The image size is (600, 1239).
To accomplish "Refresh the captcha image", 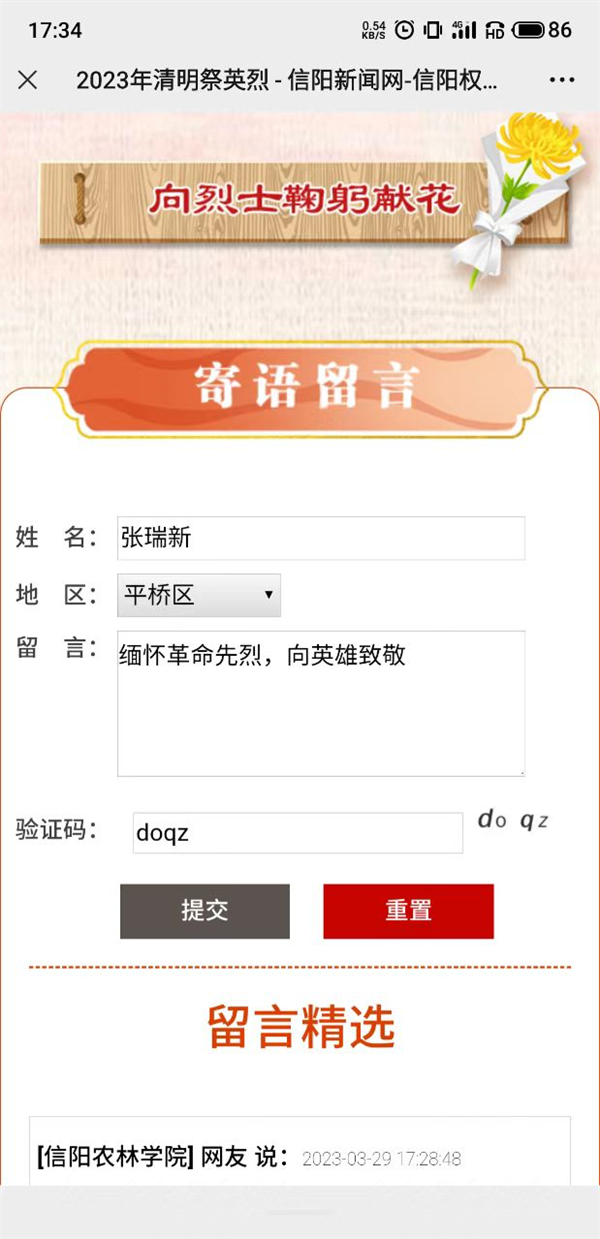I will point(513,821).
